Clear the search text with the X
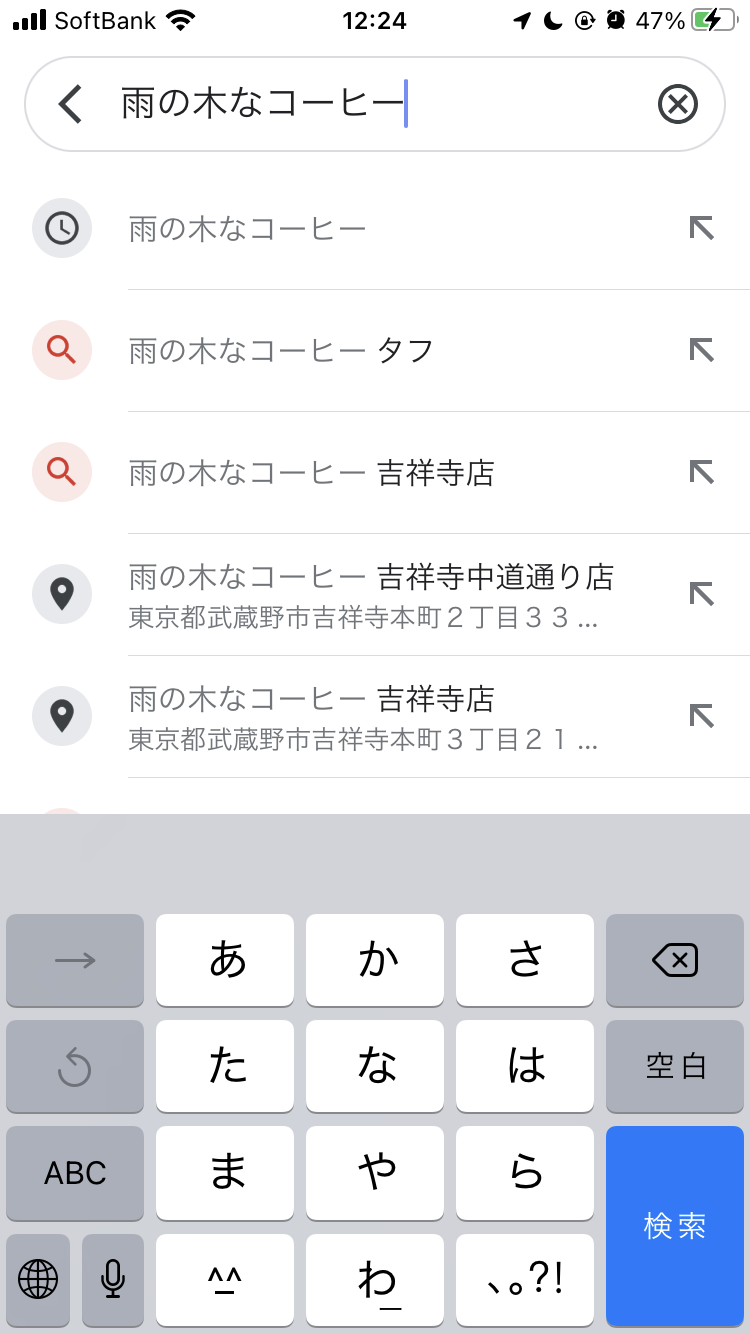The image size is (750, 1334). [677, 104]
